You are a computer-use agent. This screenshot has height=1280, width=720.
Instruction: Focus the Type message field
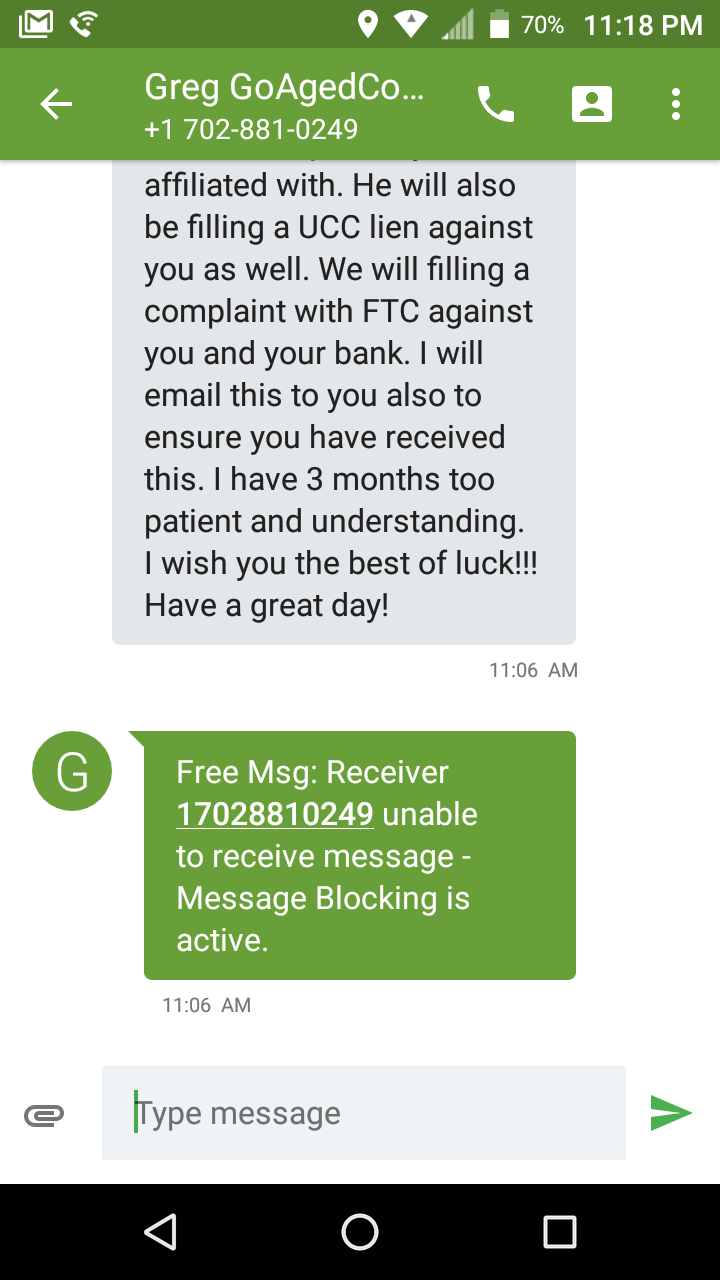coord(364,1113)
